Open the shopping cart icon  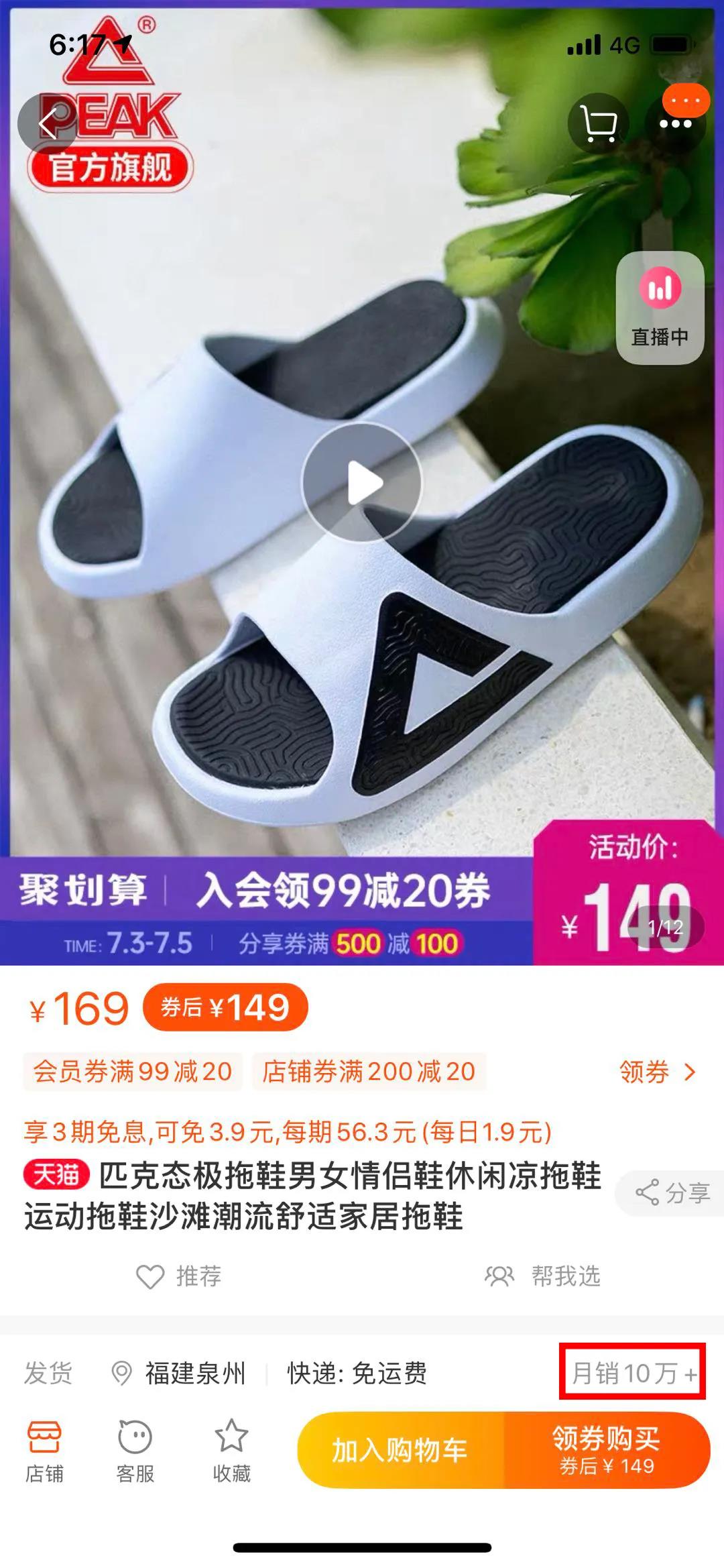pyautogui.click(x=599, y=124)
